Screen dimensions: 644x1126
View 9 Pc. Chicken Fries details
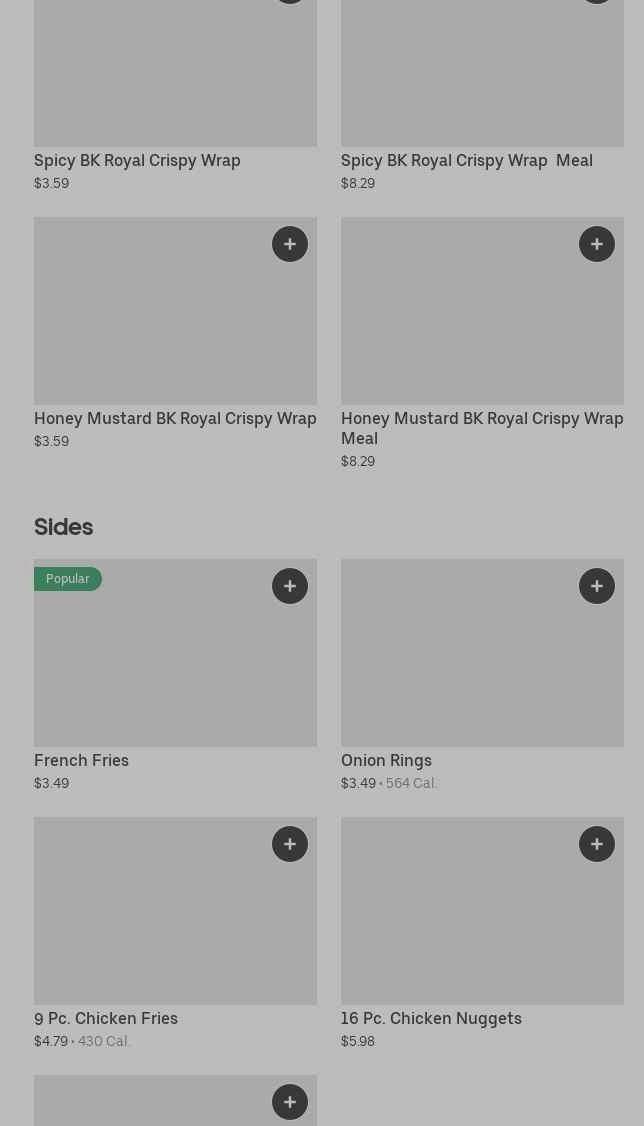106,1018
